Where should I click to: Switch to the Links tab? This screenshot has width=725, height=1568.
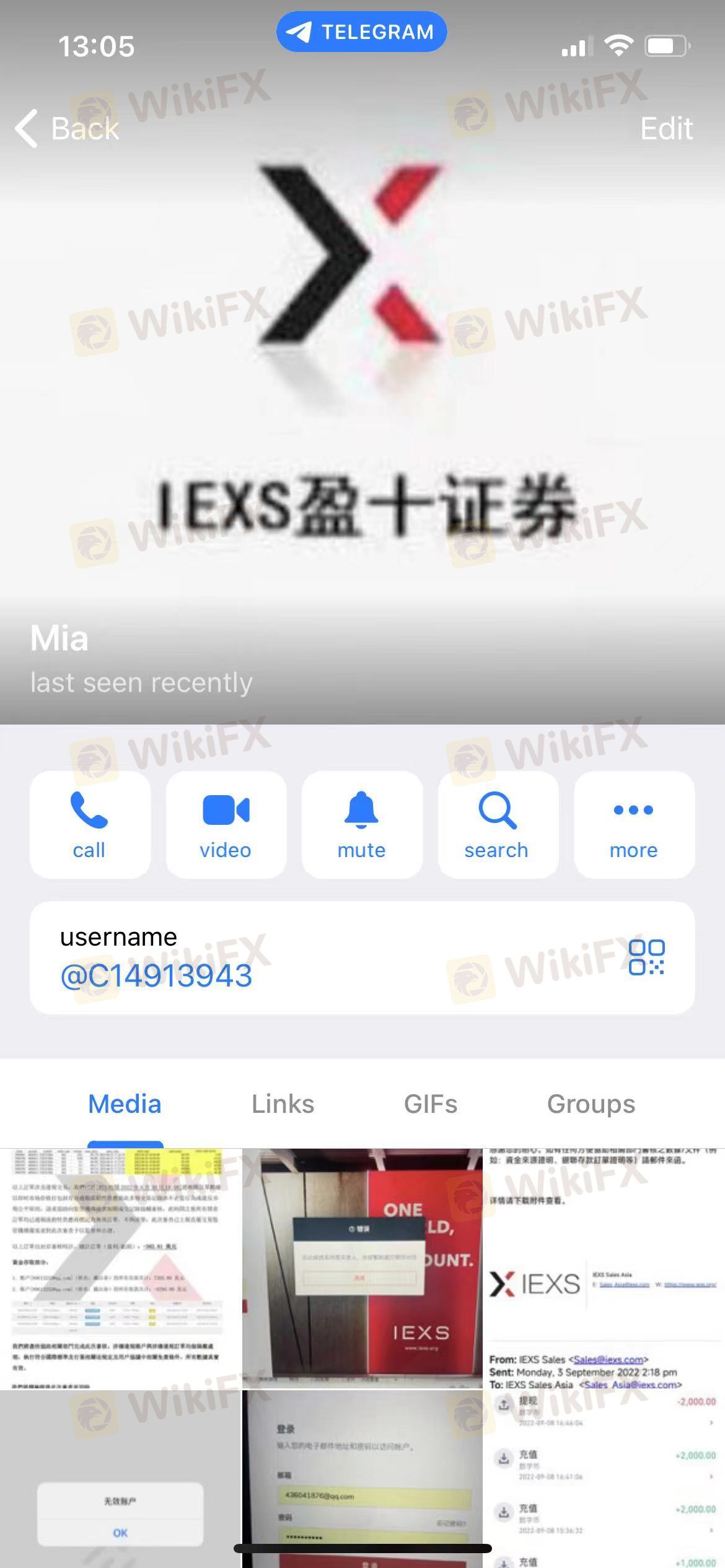[x=283, y=1104]
